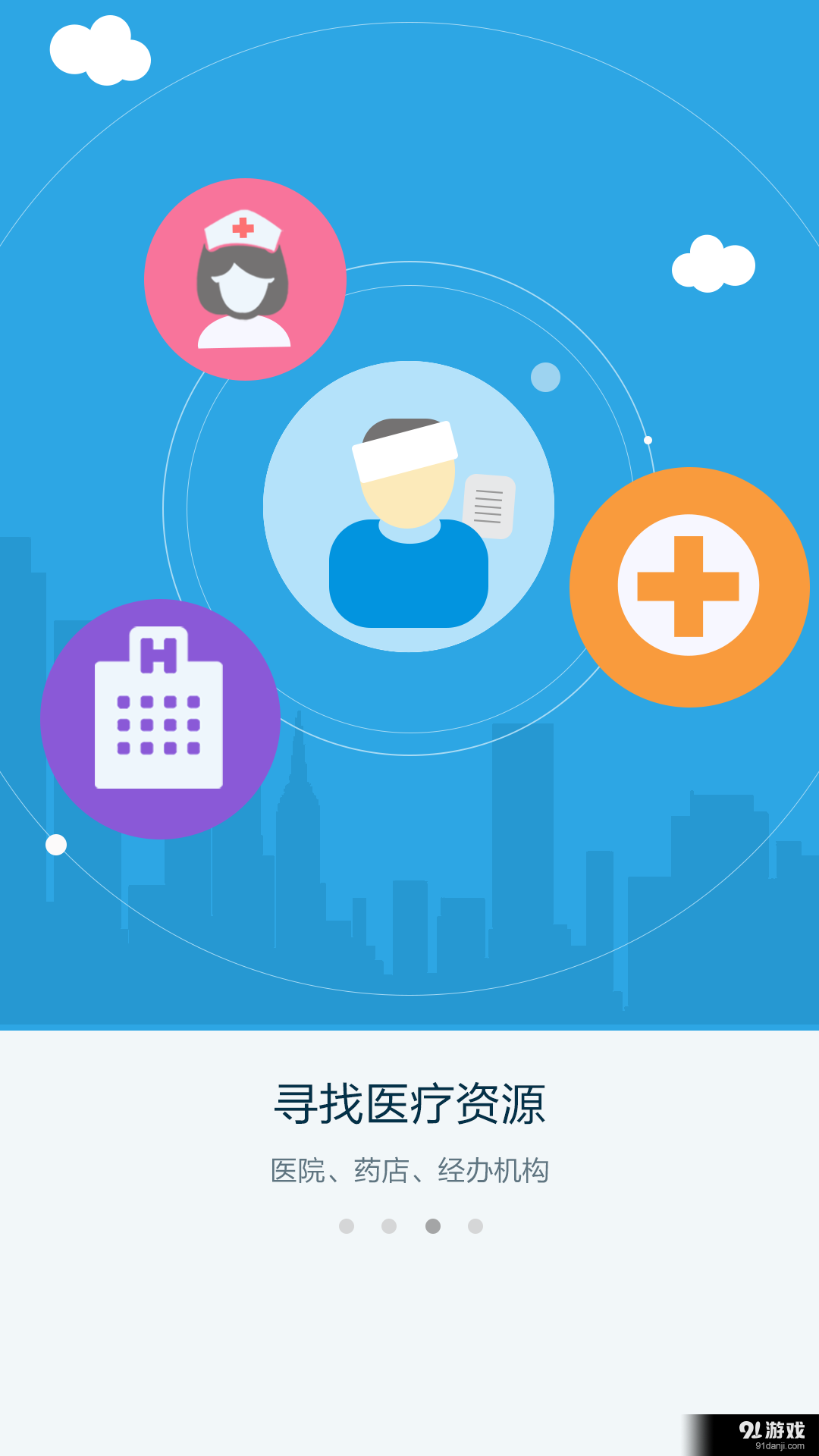
Task: Select the pink nurse avatar icon
Action: (x=244, y=279)
